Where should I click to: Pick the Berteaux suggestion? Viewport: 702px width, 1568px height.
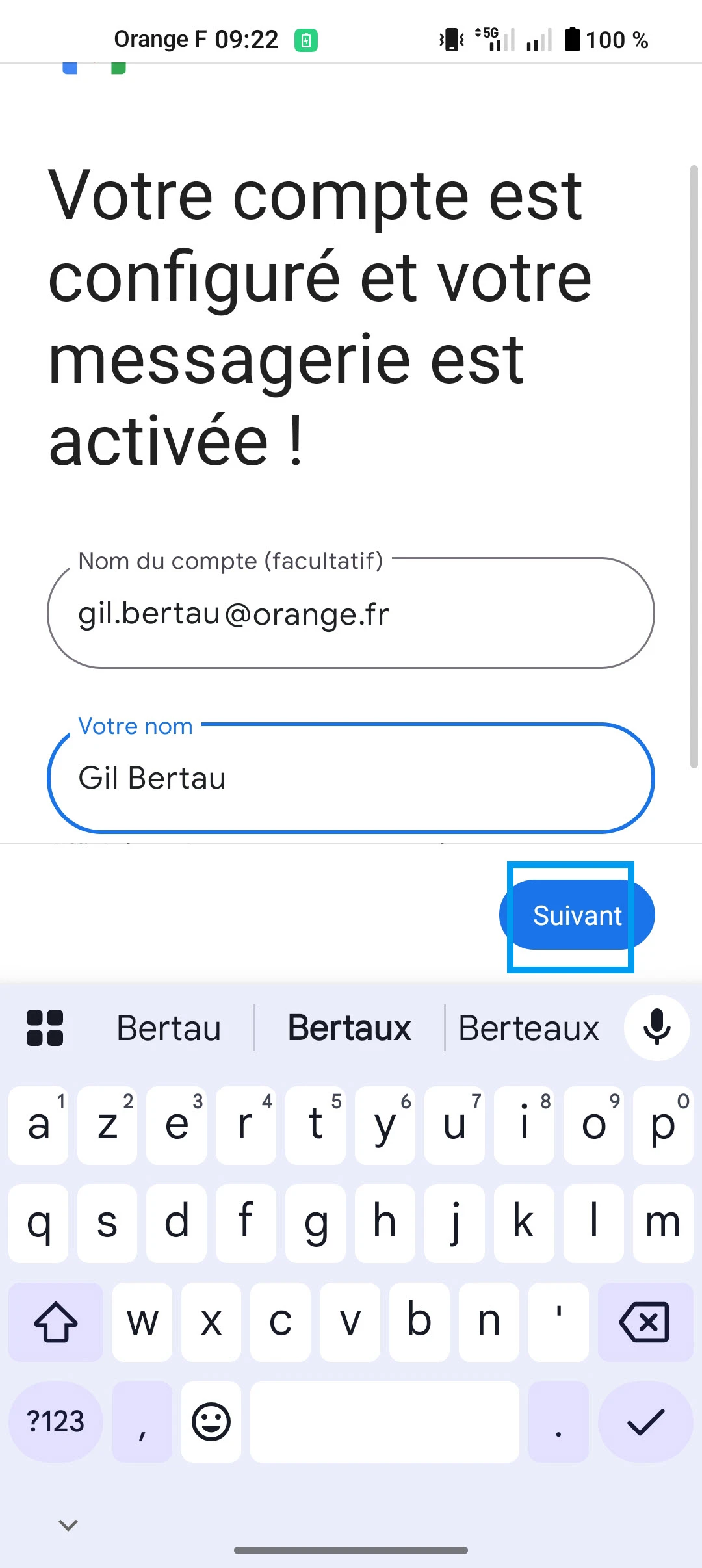tap(528, 1028)
